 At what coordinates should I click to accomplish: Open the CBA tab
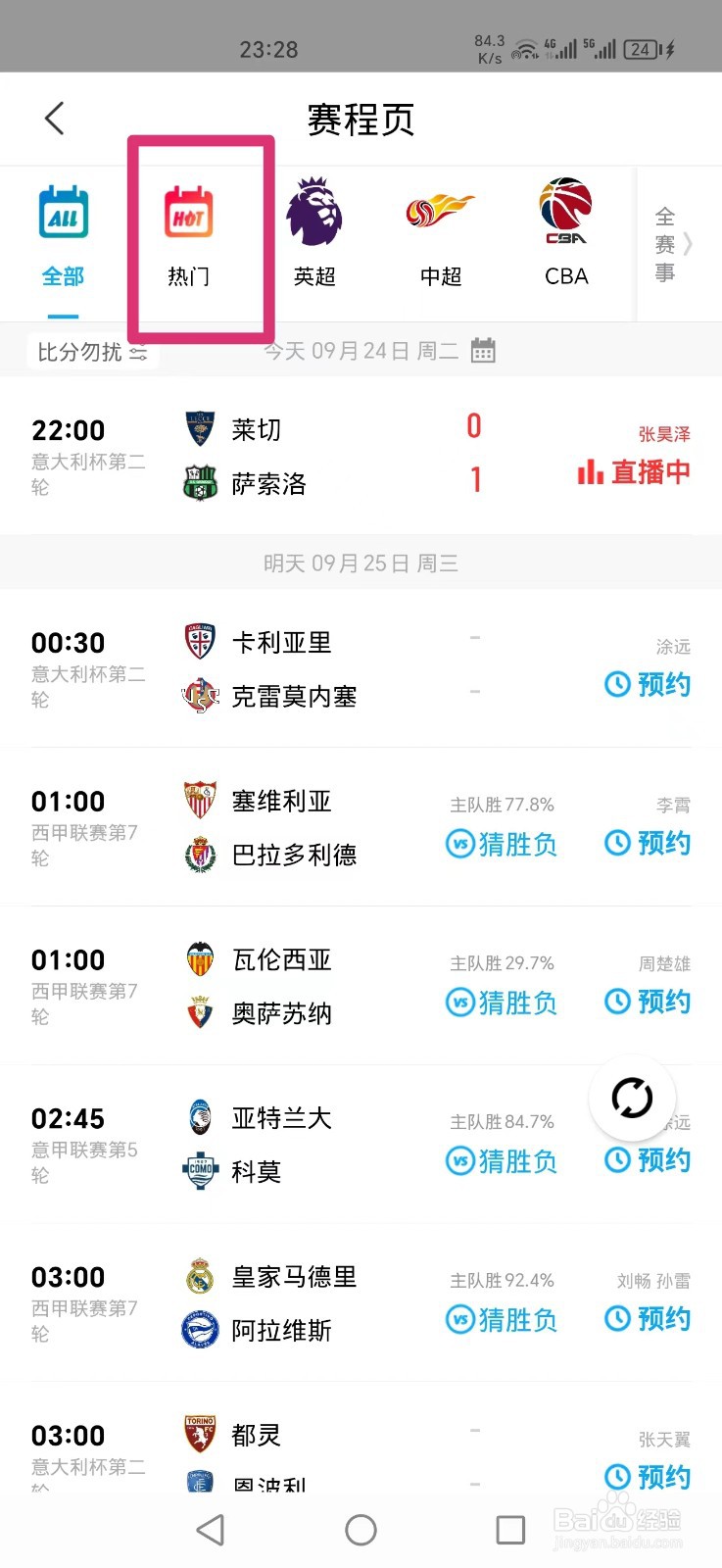point(566,234)
